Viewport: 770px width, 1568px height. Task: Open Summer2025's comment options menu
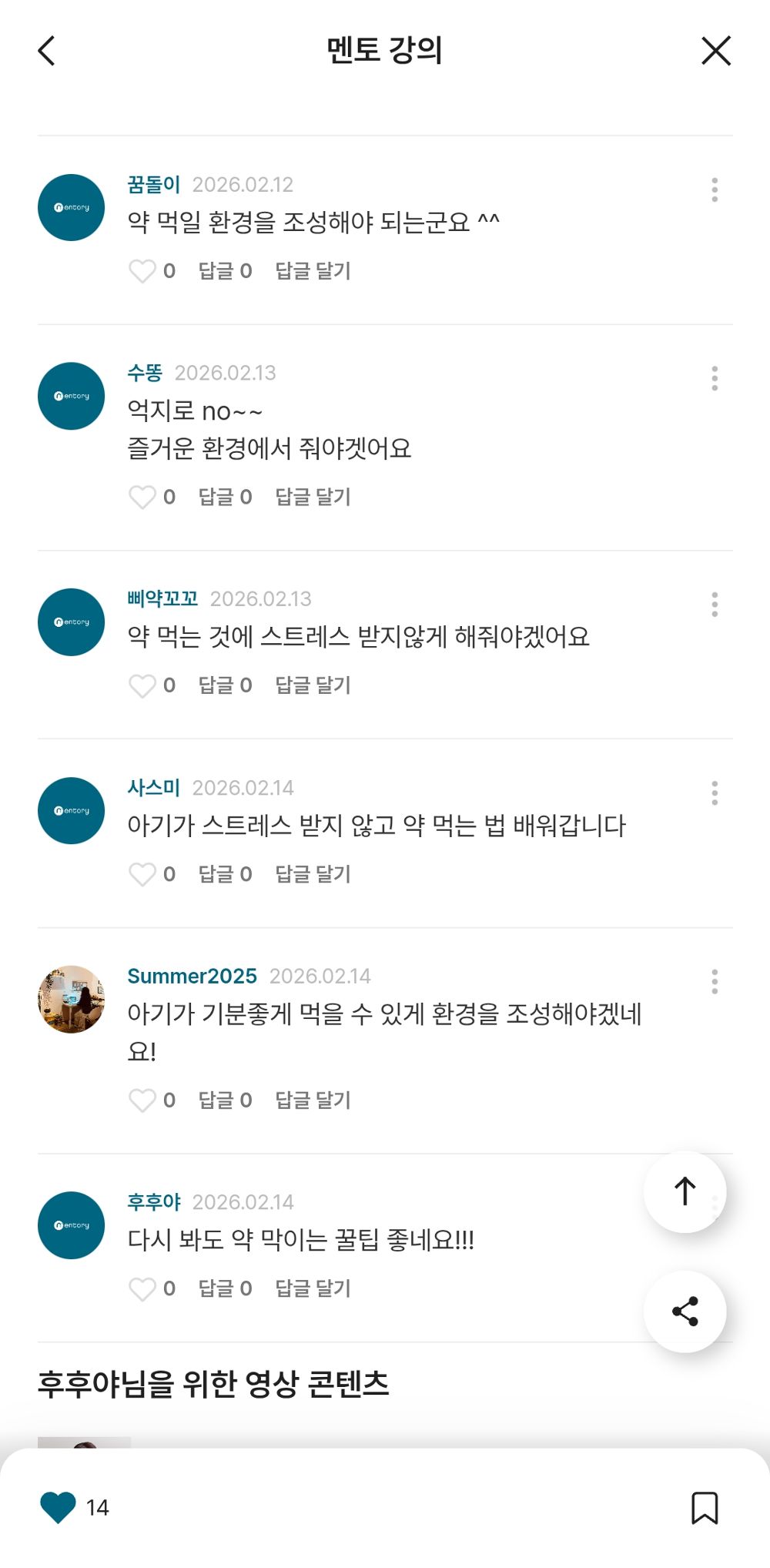pos(715,980)
